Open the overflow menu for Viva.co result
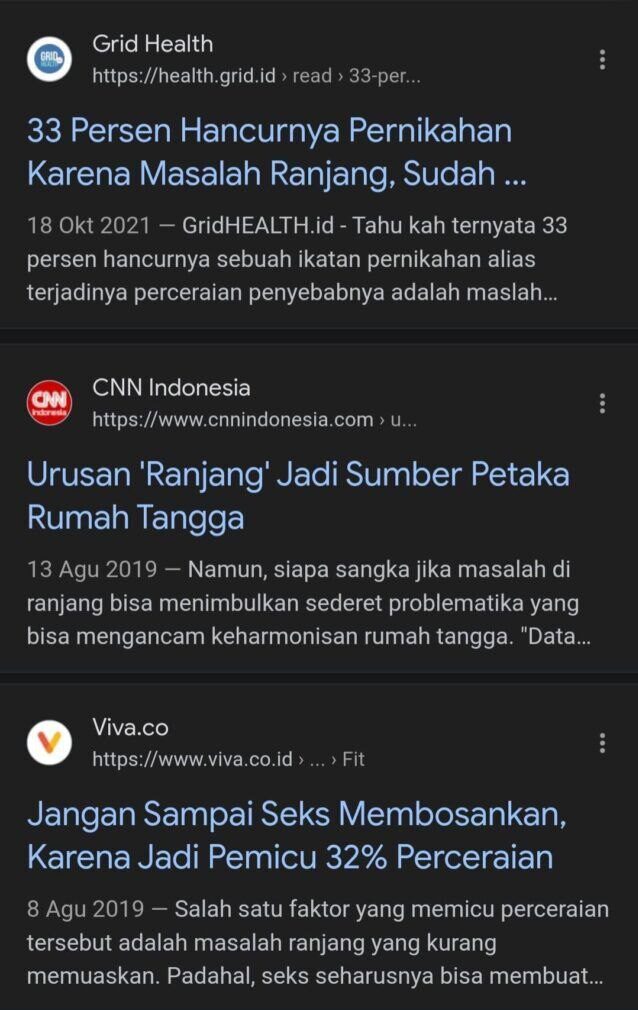This screenshot has height=1010, width=638. (602, 743)
